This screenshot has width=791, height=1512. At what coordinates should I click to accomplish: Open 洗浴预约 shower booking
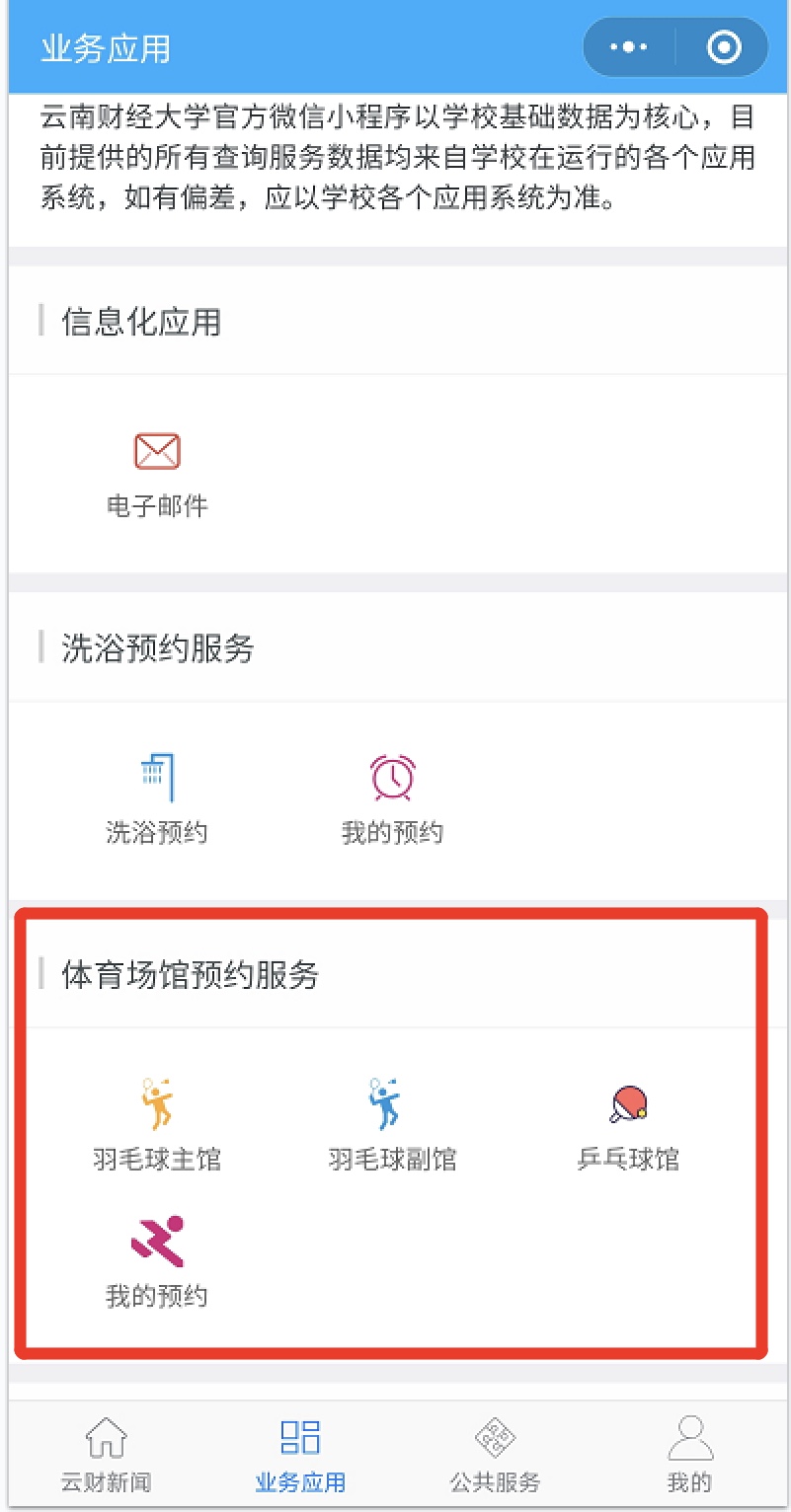[x=157, y=799]
